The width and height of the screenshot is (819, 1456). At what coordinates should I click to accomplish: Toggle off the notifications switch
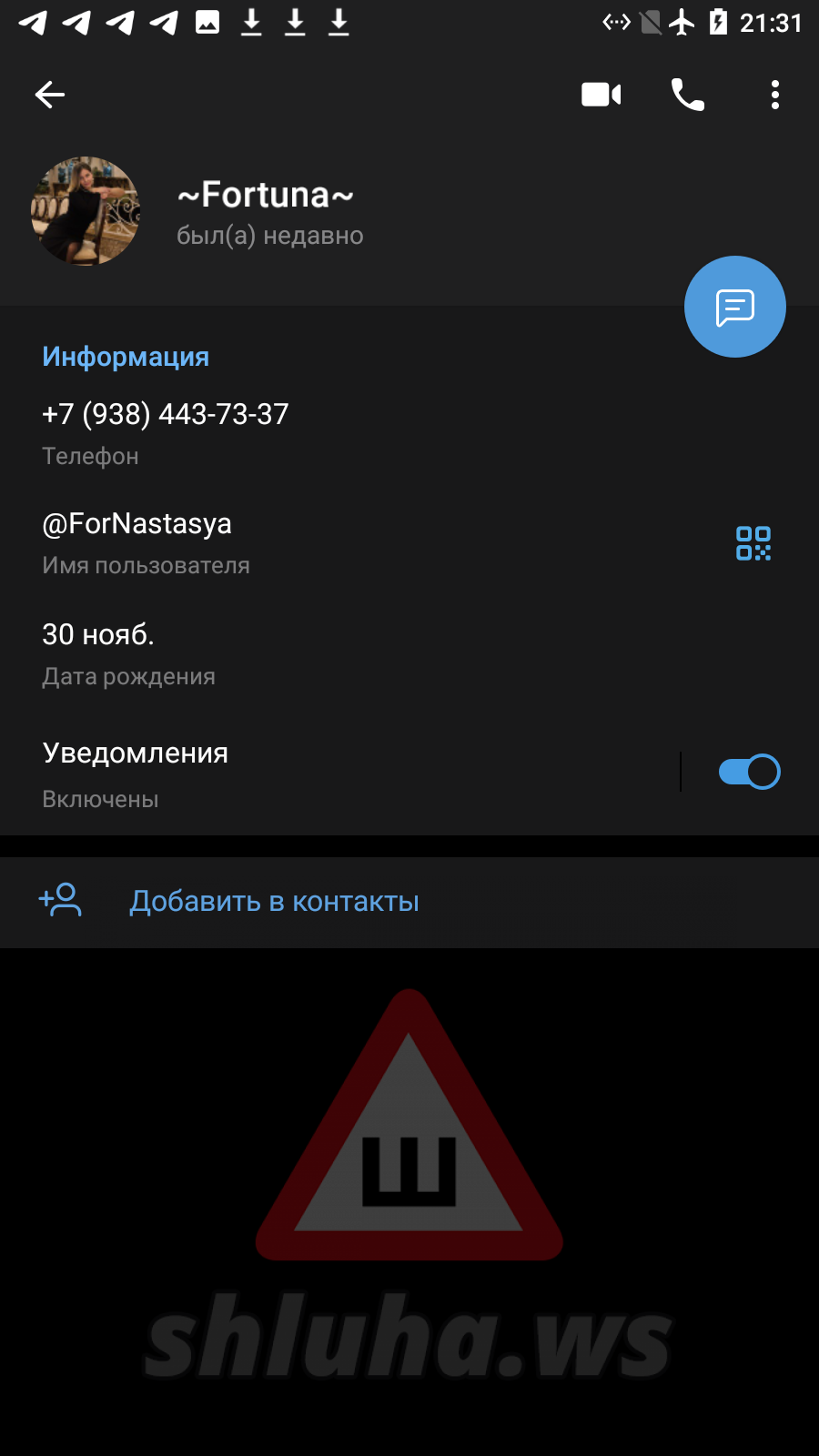click(x=748, y=773)
